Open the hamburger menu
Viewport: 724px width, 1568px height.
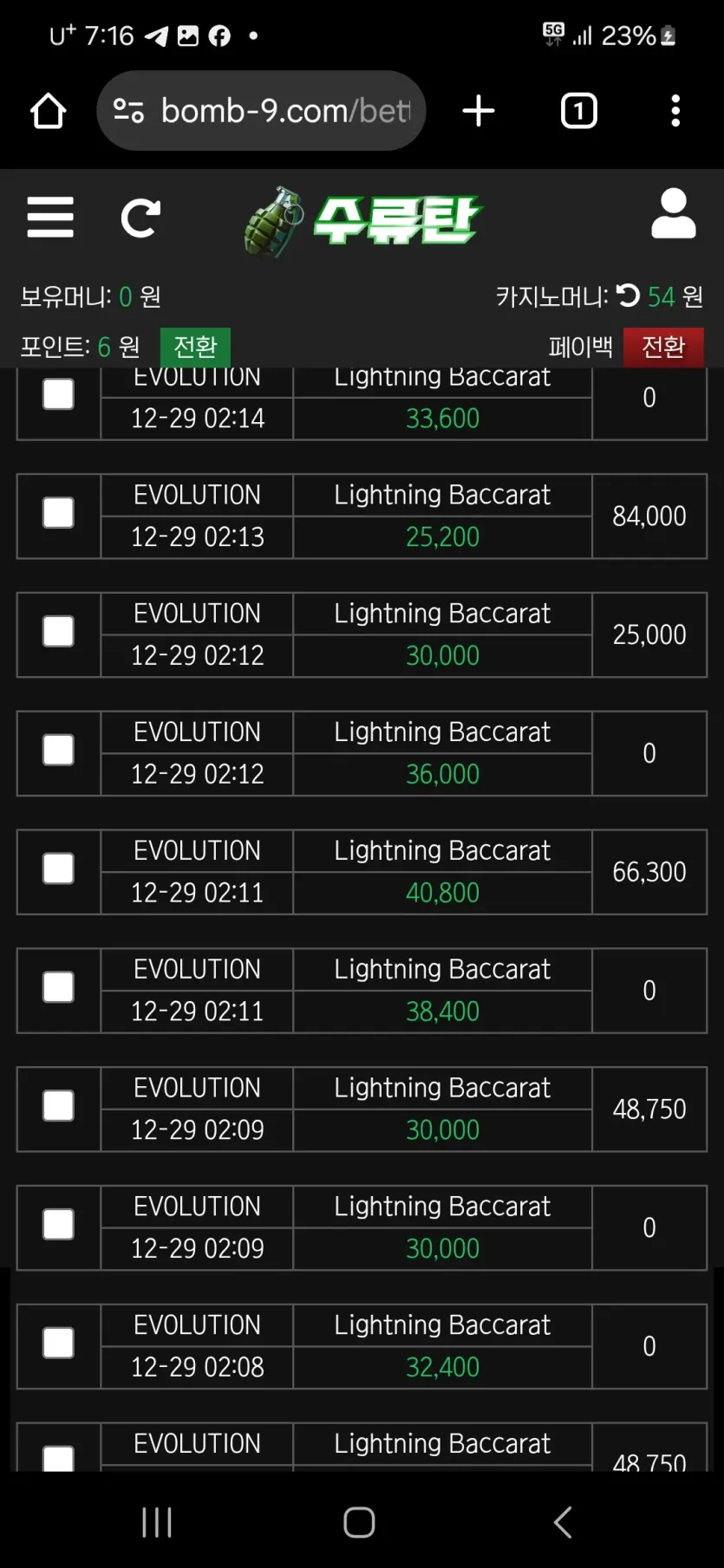tap(50, 217)
